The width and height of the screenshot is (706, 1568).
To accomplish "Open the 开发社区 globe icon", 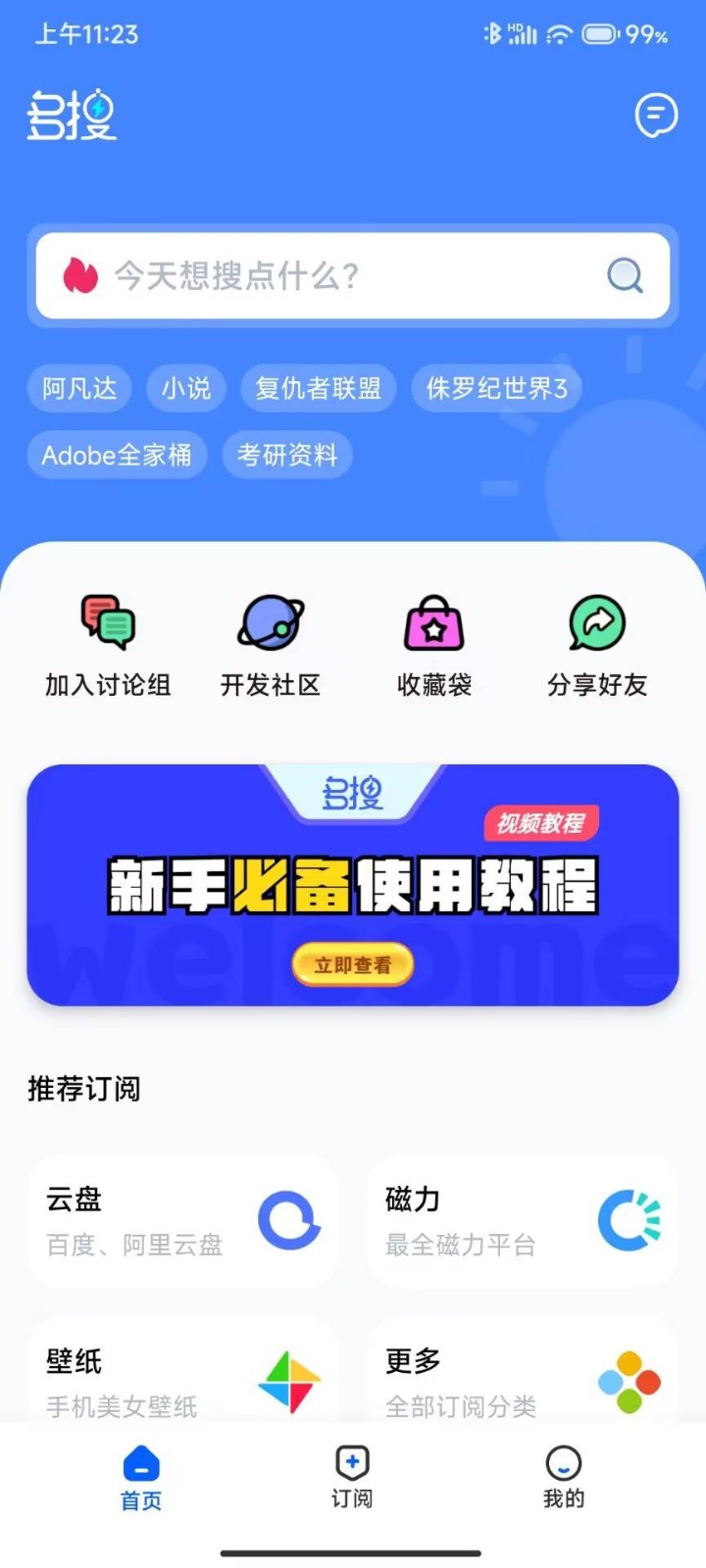I will (x=270, y=622).
